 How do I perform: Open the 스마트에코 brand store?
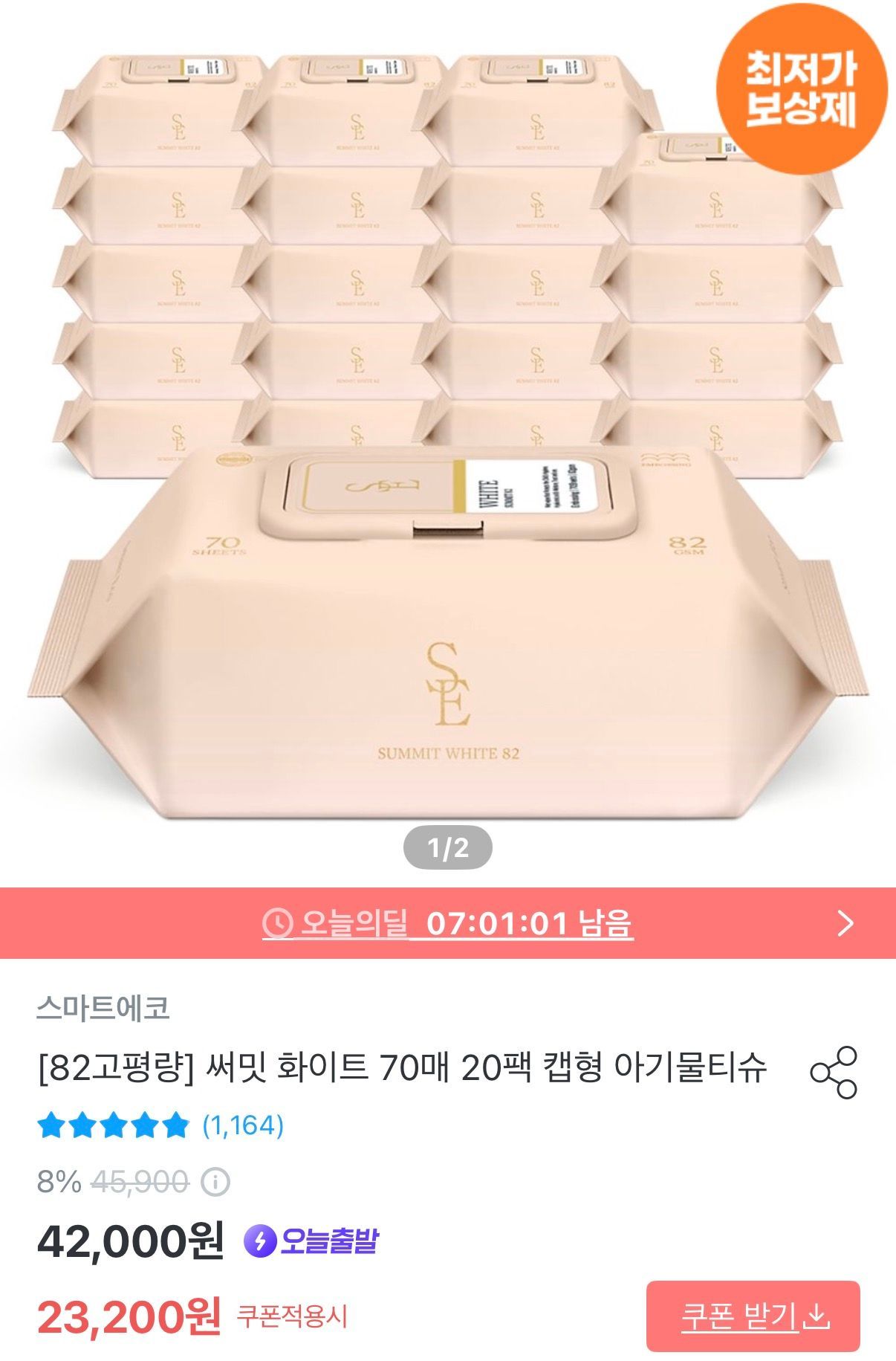click(103, 1008)
